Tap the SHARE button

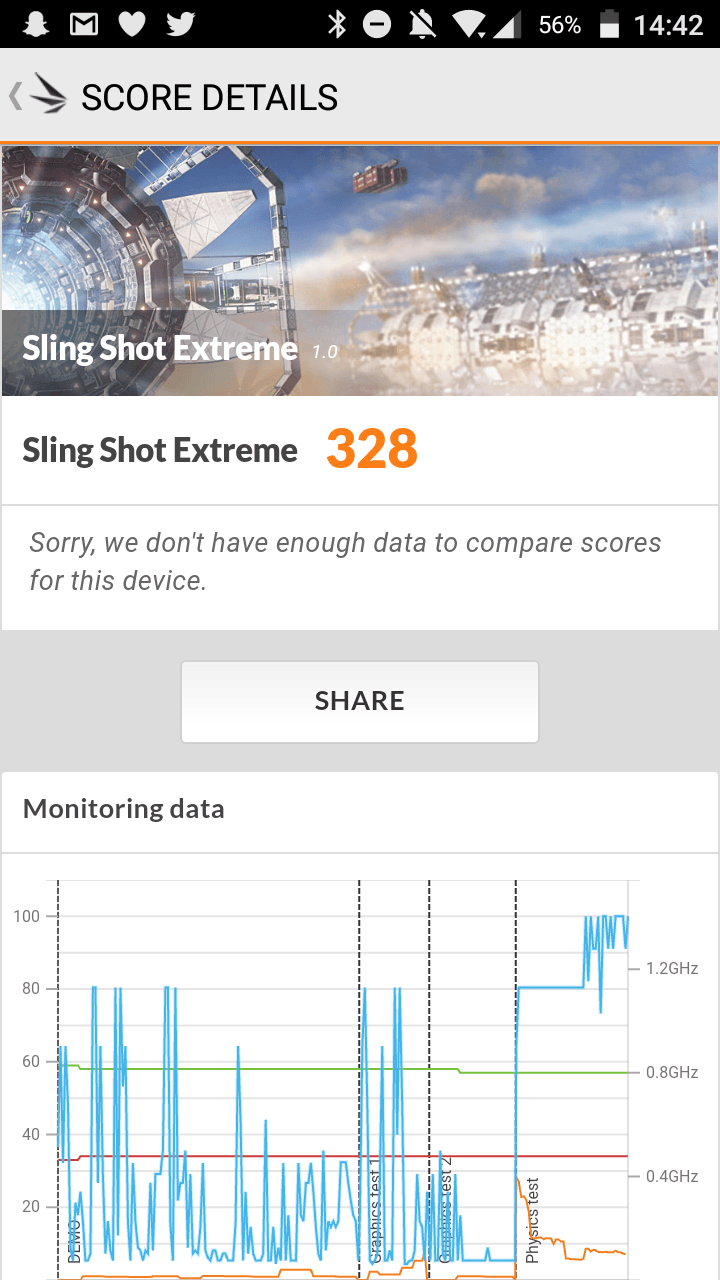point(360,701)
